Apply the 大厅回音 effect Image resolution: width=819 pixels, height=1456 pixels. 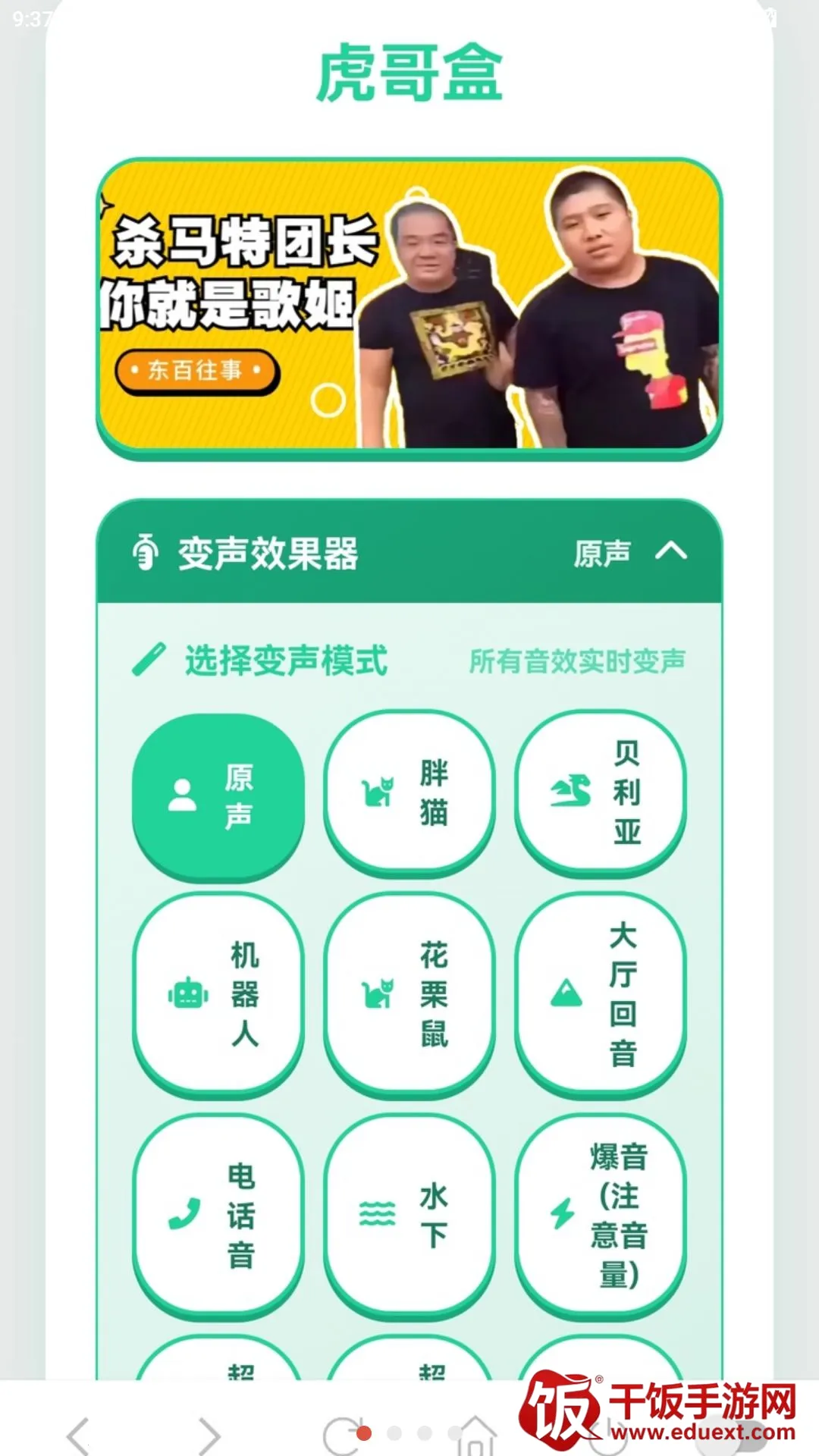click(601, 994)
